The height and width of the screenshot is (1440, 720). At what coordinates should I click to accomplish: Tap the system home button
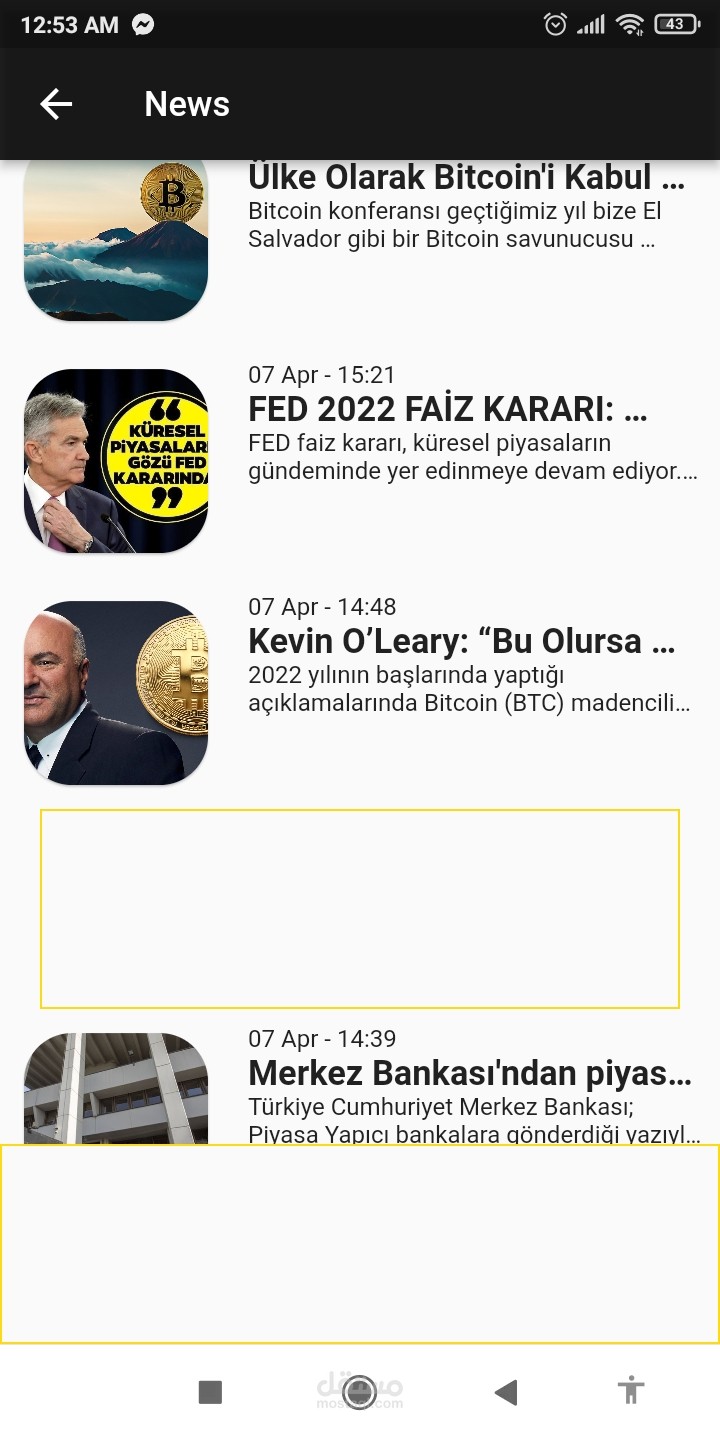tap(359, 1391)
